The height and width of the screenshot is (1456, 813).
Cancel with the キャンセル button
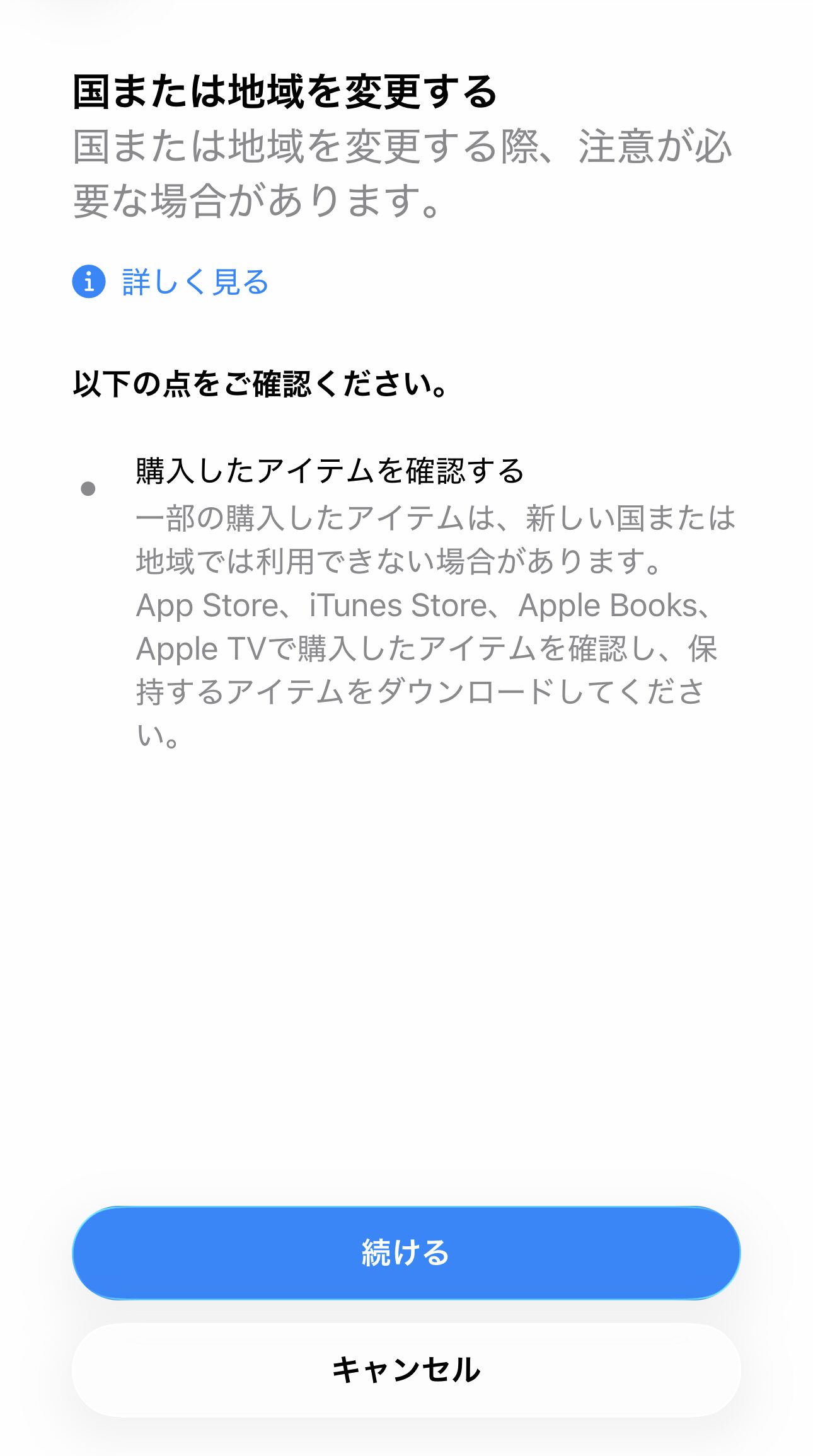[x=406, y=1370]
